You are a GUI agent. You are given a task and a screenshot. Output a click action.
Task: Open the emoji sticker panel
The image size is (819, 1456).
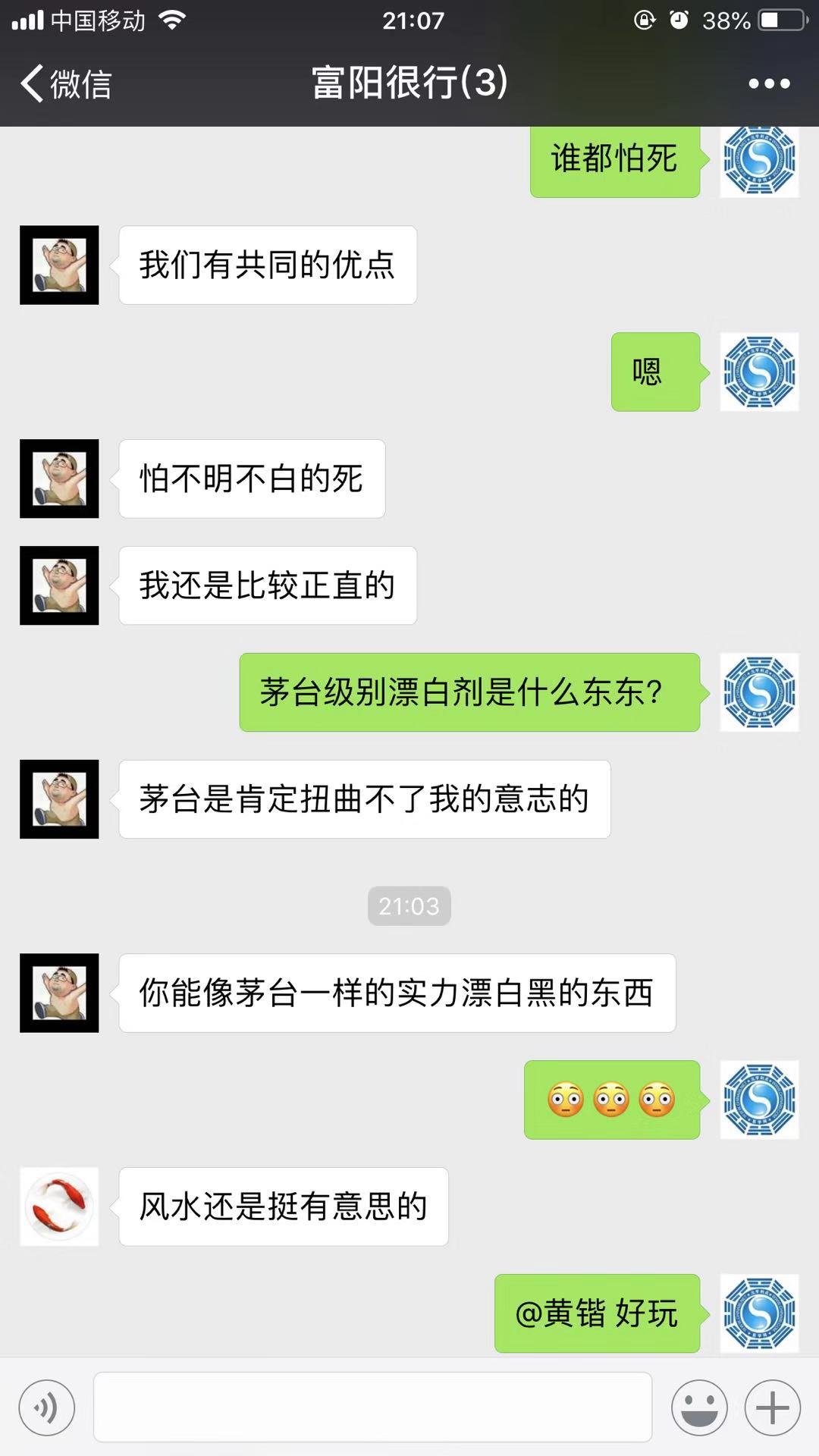(698, 1407)
